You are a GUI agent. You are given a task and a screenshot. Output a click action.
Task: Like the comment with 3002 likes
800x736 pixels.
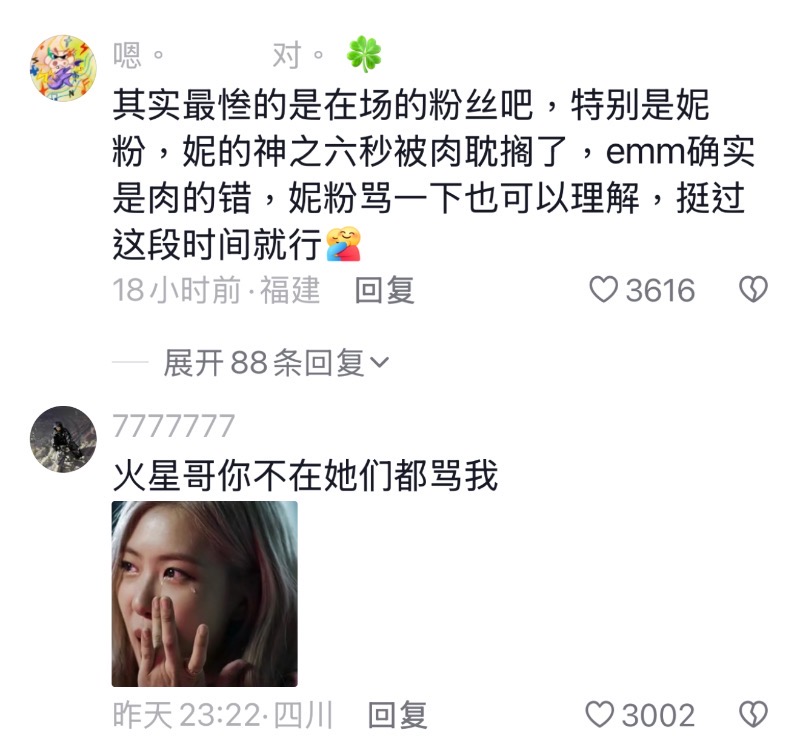[599, 715]
